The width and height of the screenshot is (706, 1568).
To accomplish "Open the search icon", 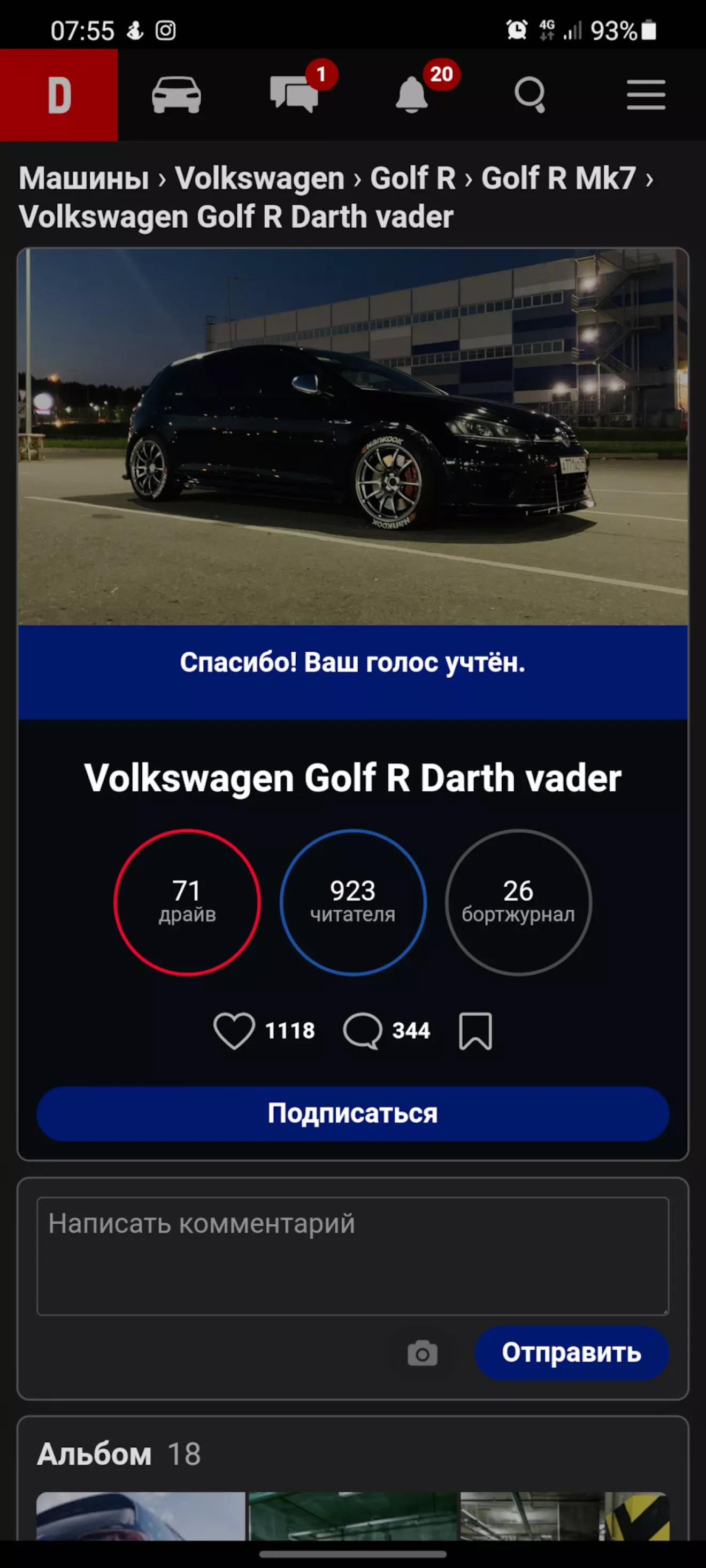I will click(x=530, y=95).
